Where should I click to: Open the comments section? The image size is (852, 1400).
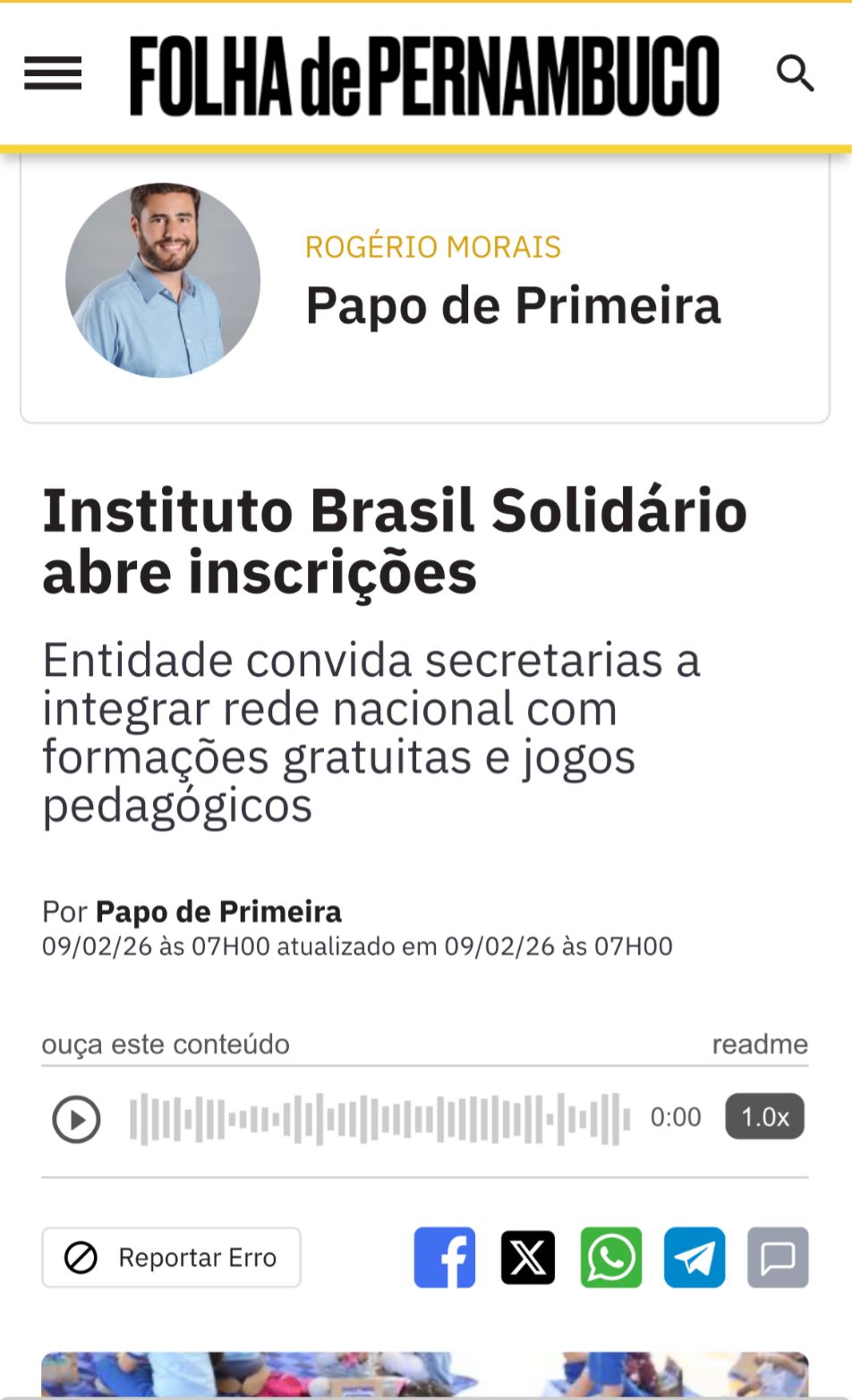click(x=778, y=1258)
